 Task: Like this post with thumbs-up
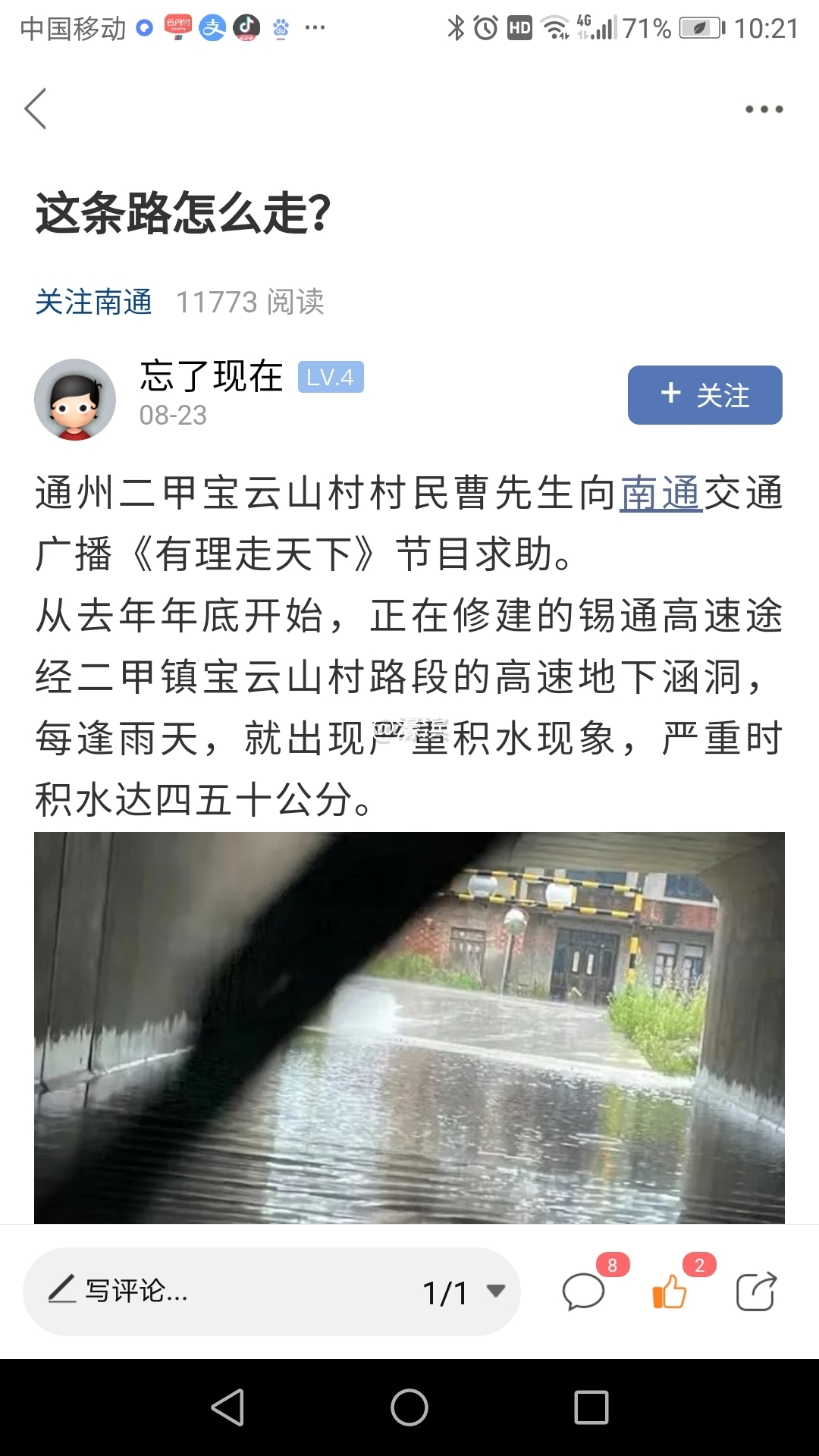tap(670, 1291)
